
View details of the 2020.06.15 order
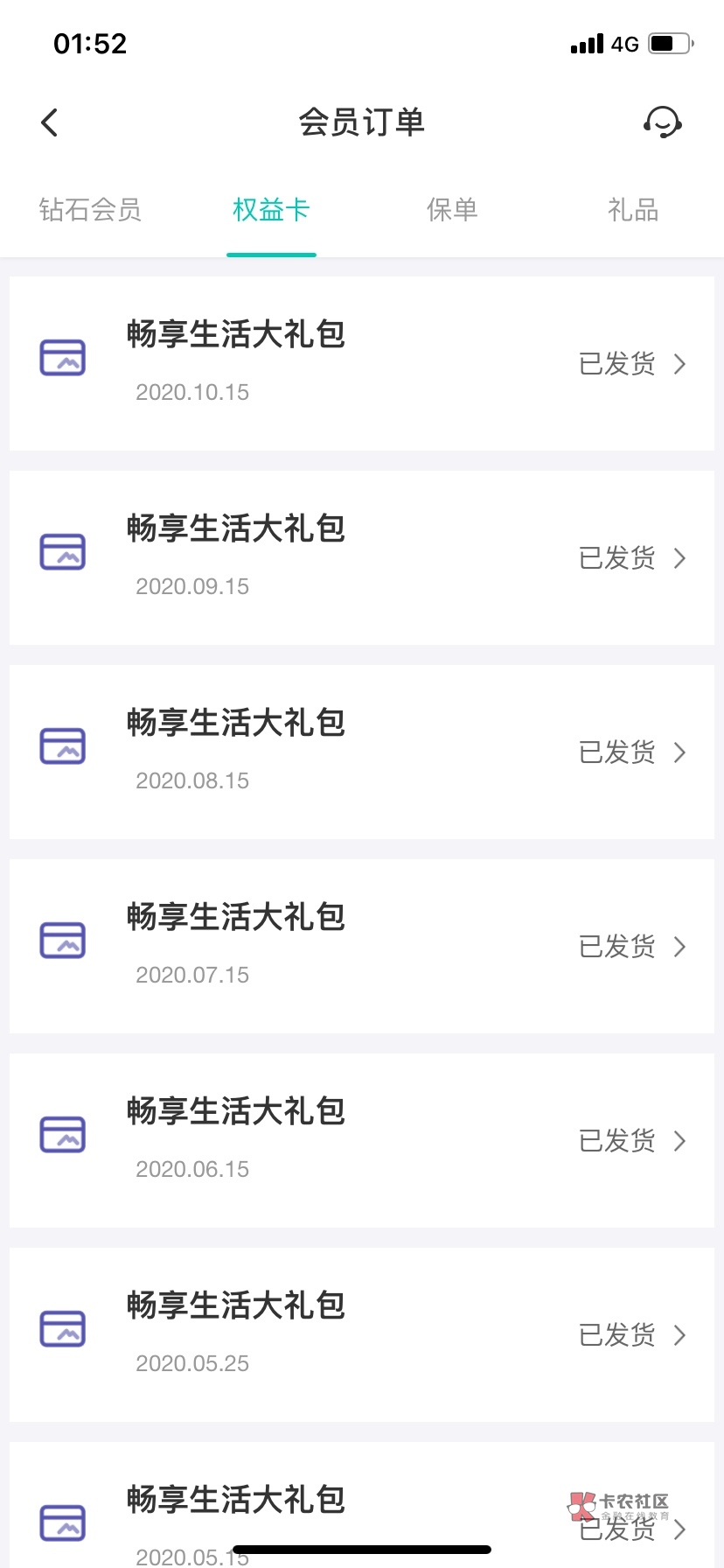[362, 1141]
